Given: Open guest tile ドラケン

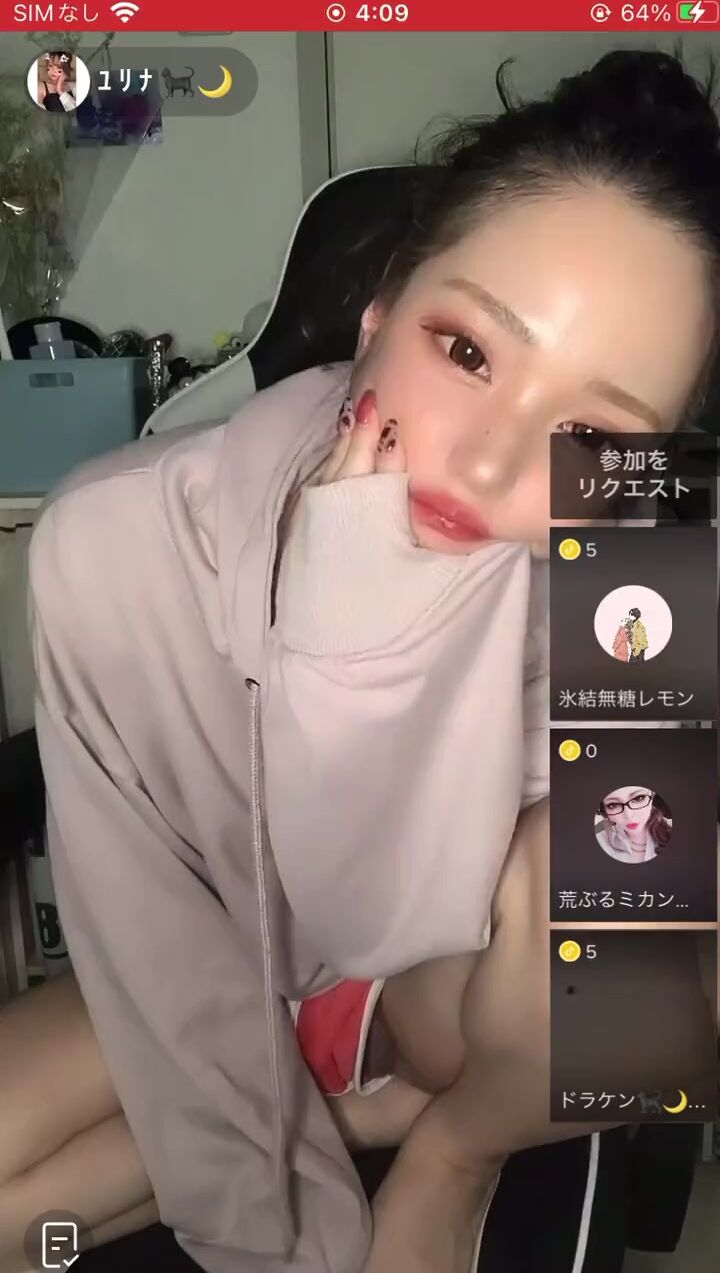Looking at the screenshot, I should point(632,1026).
